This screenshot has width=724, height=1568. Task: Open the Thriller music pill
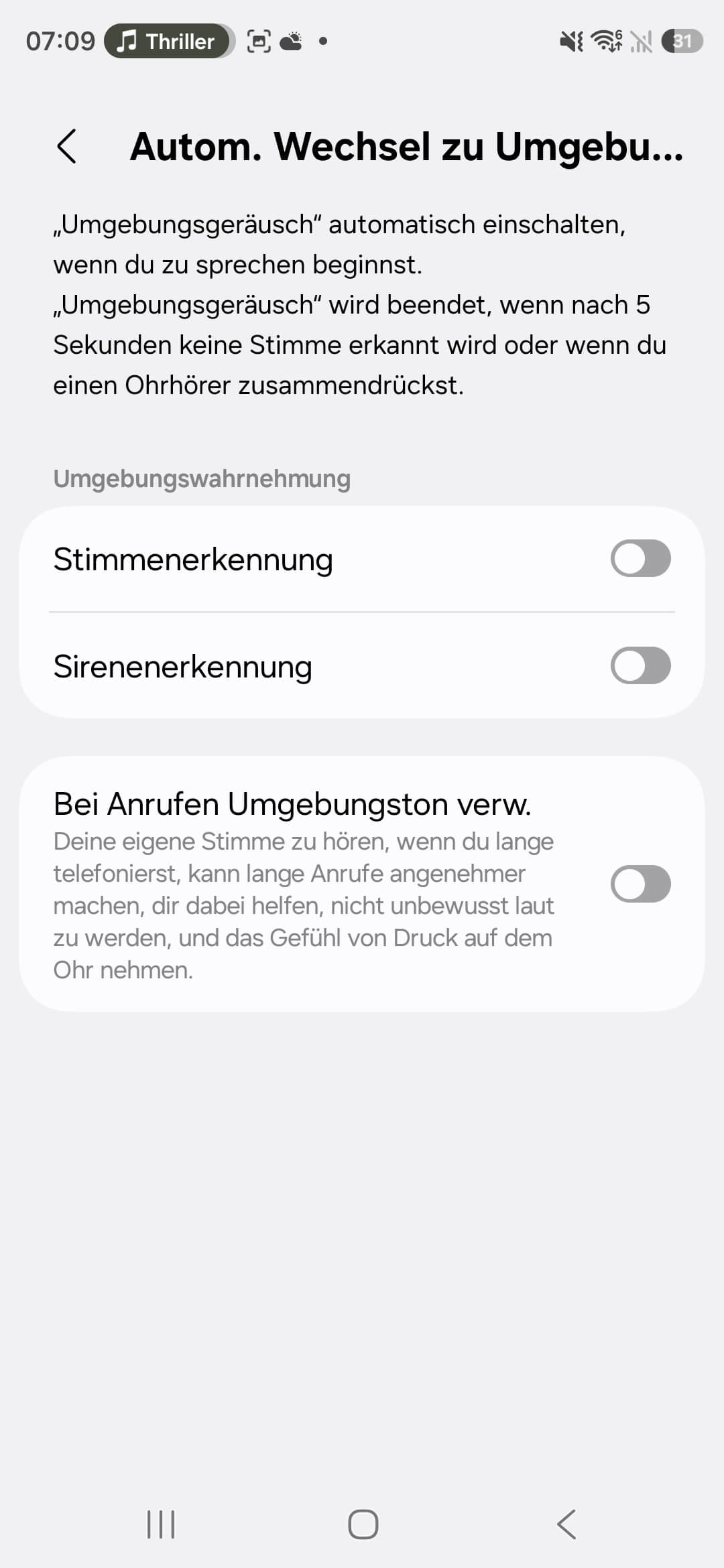pos(169,42)
